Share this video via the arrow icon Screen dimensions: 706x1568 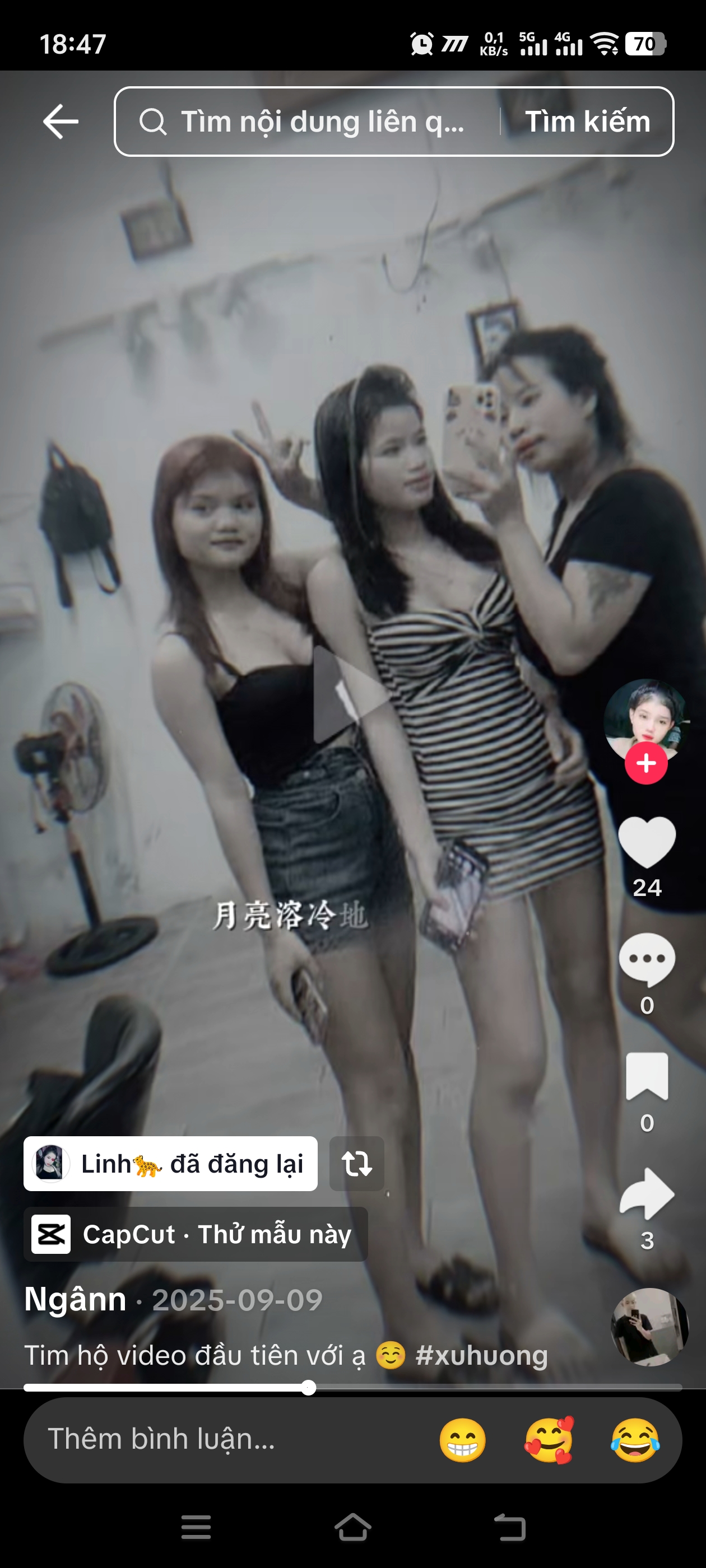pyautogui.click(x=646, y=1194)
